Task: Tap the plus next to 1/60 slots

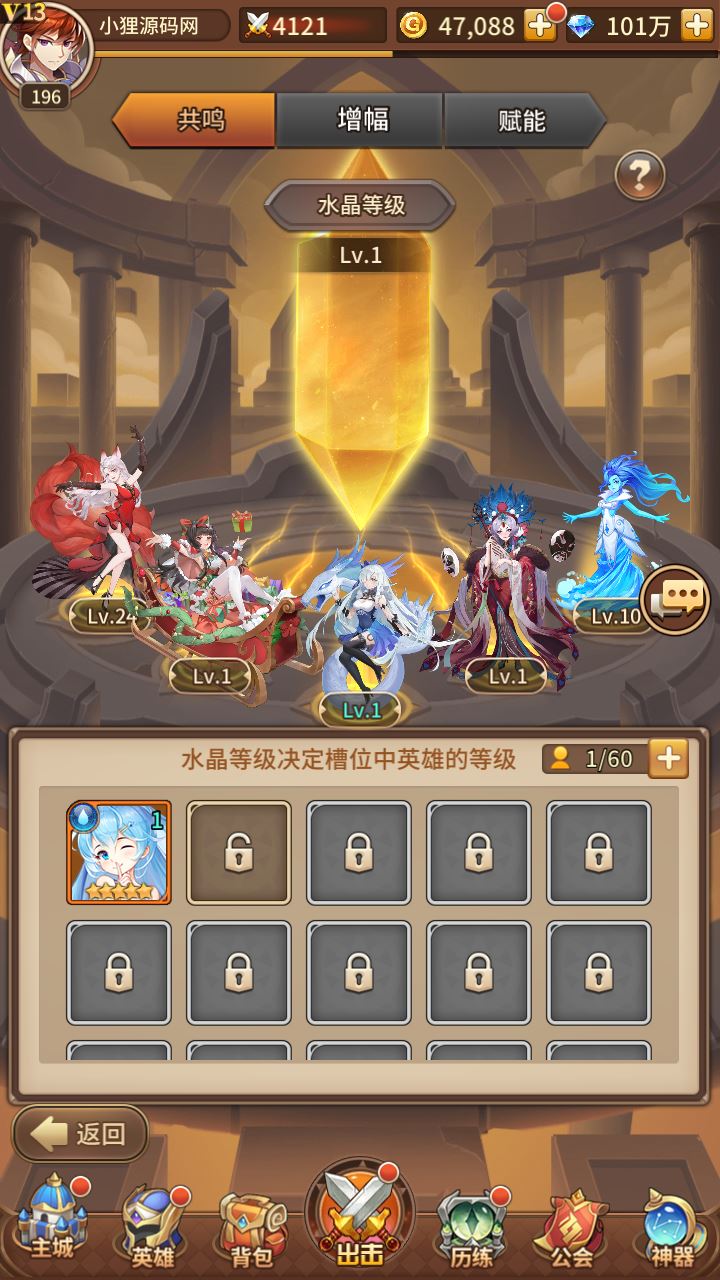Action: pos(668,759)
